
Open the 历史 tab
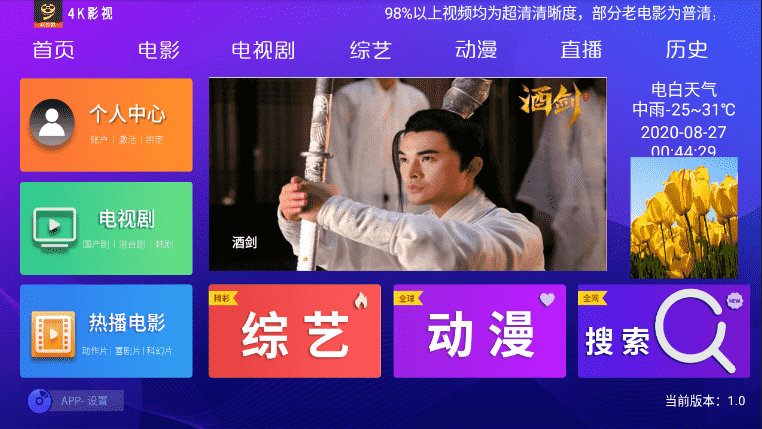686,50
